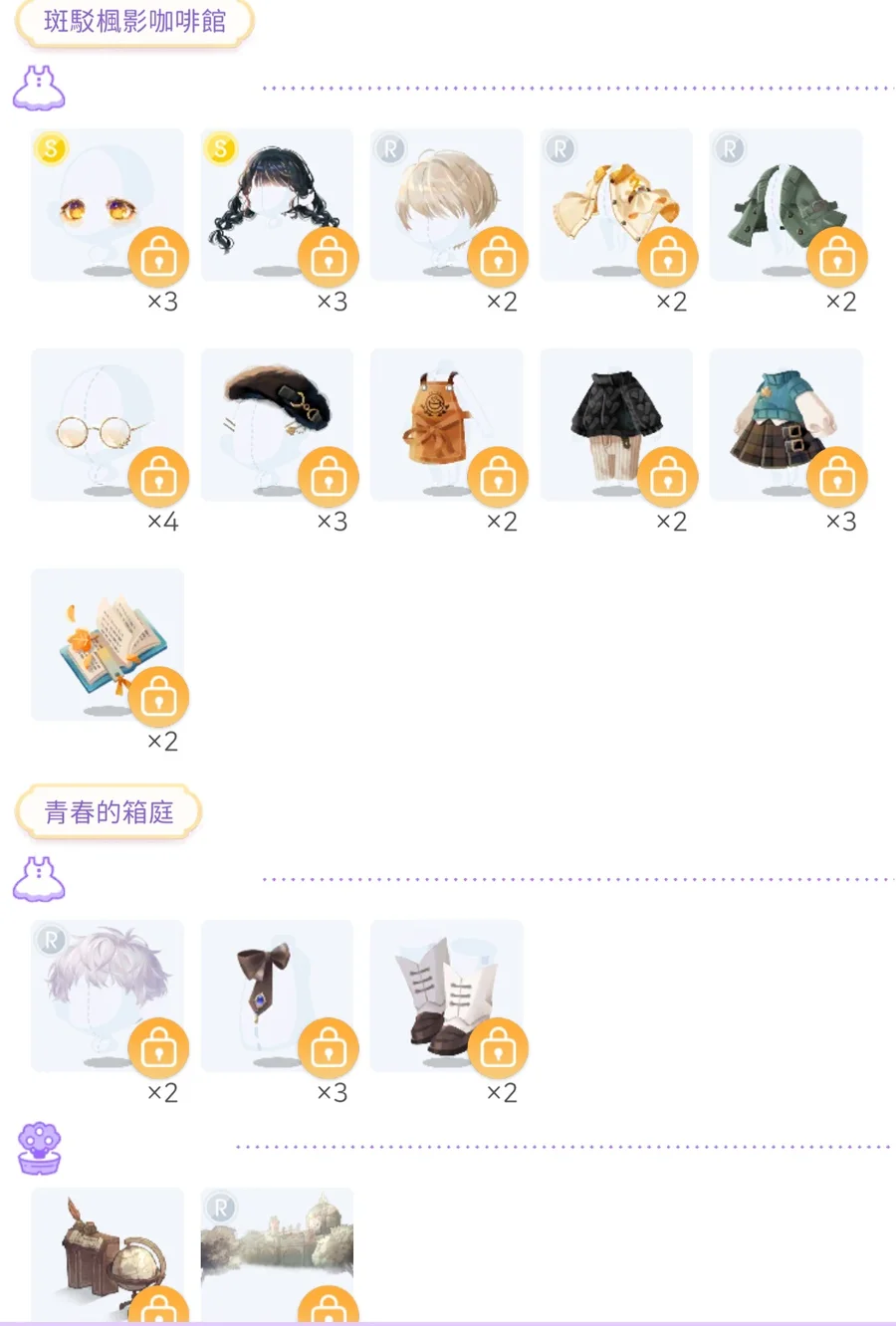Open the round glasses item

click(x=107, y=425)
